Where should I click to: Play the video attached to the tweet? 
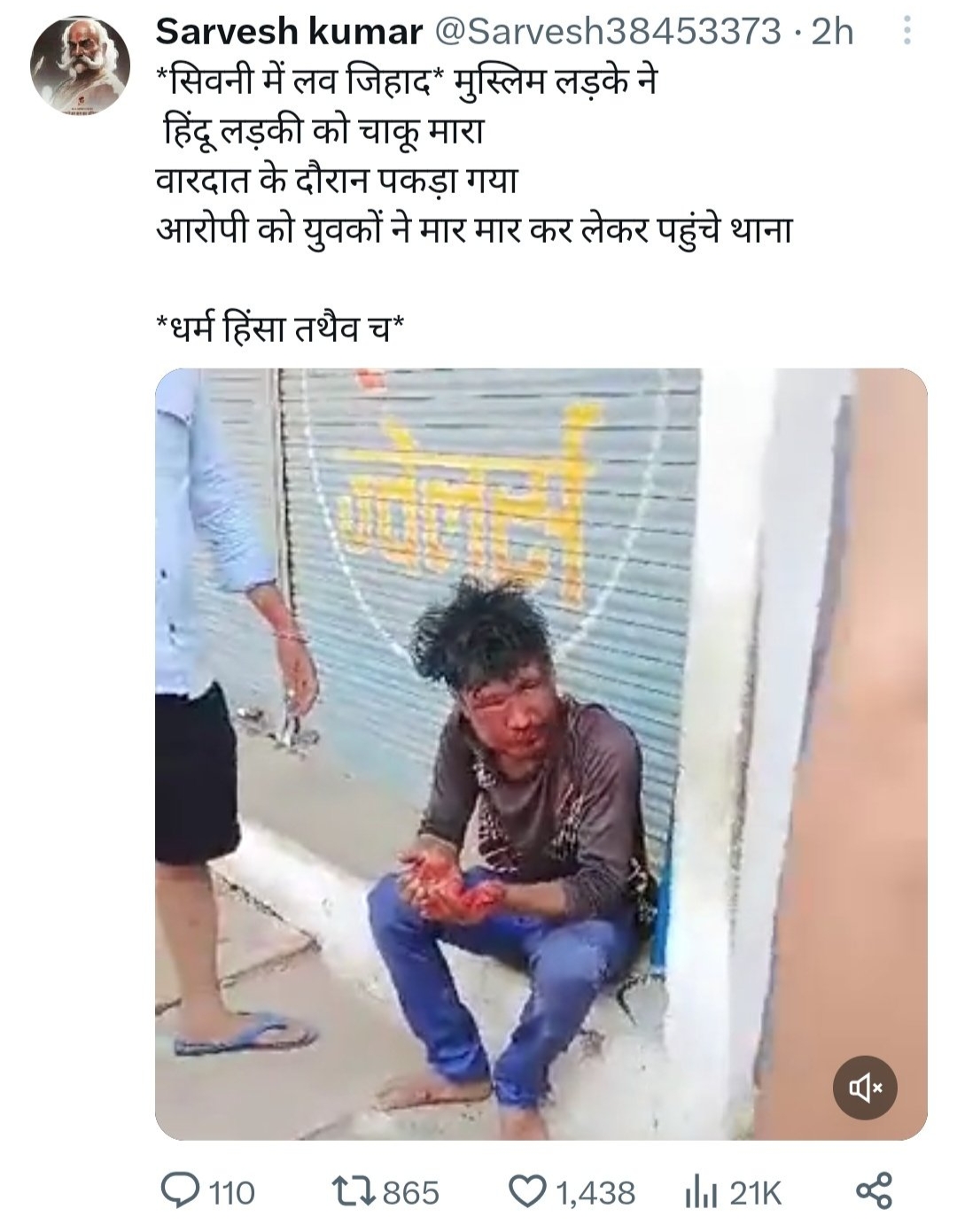click(x=541, y=753)
